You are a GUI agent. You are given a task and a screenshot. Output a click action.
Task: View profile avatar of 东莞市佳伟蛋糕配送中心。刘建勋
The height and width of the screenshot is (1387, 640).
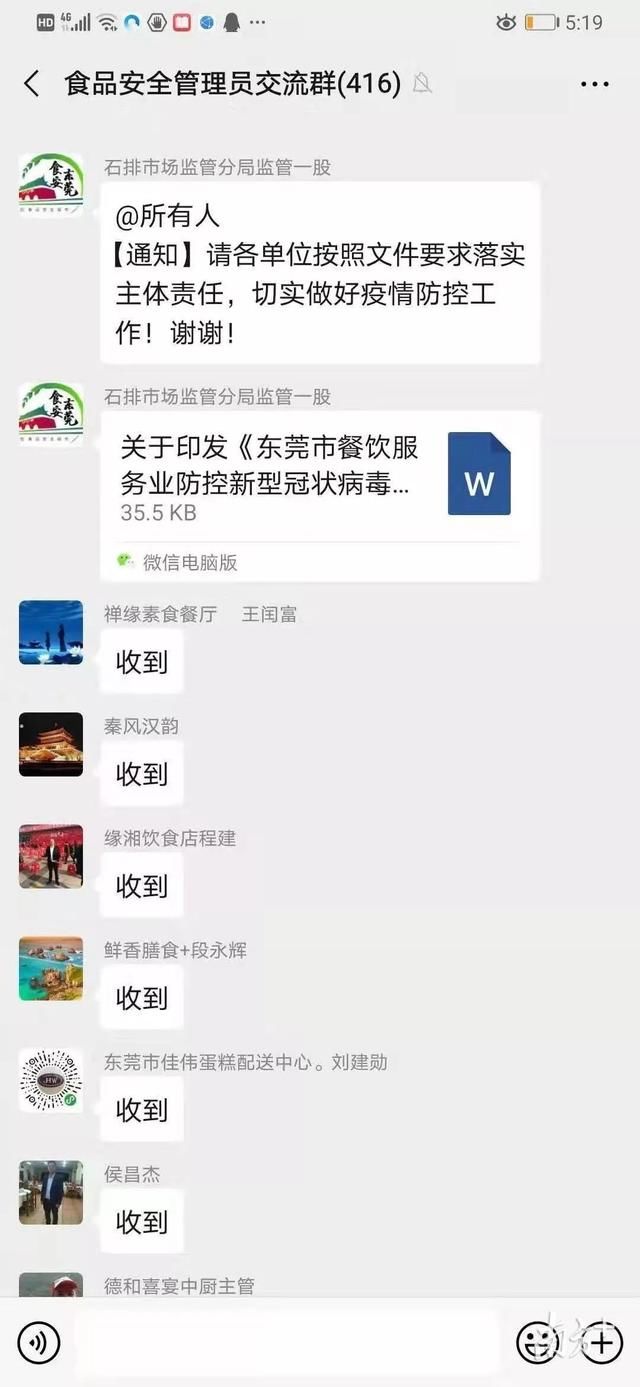[x=51, y=1080]
